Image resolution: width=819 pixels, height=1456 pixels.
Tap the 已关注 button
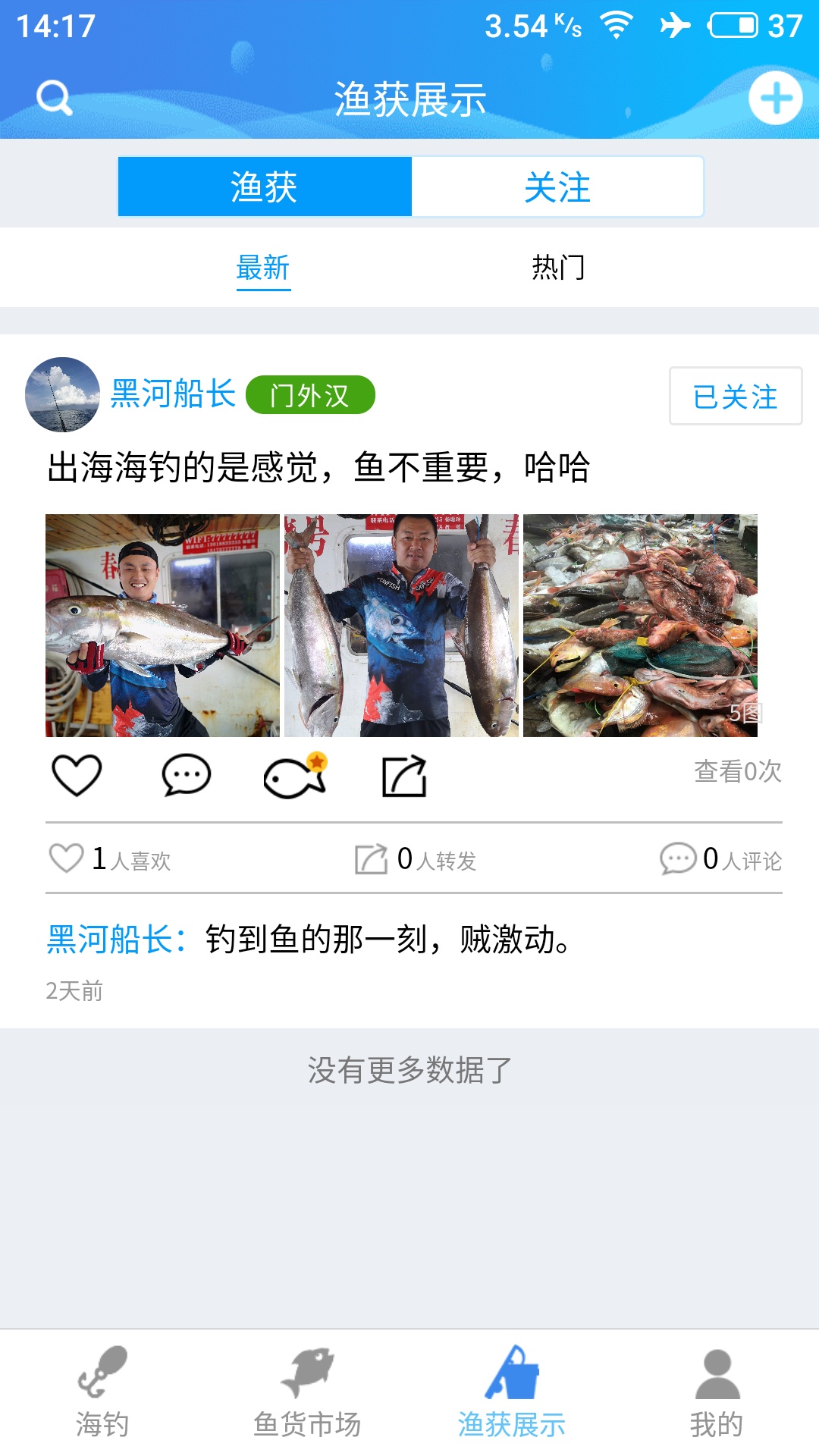coord(736,396)
